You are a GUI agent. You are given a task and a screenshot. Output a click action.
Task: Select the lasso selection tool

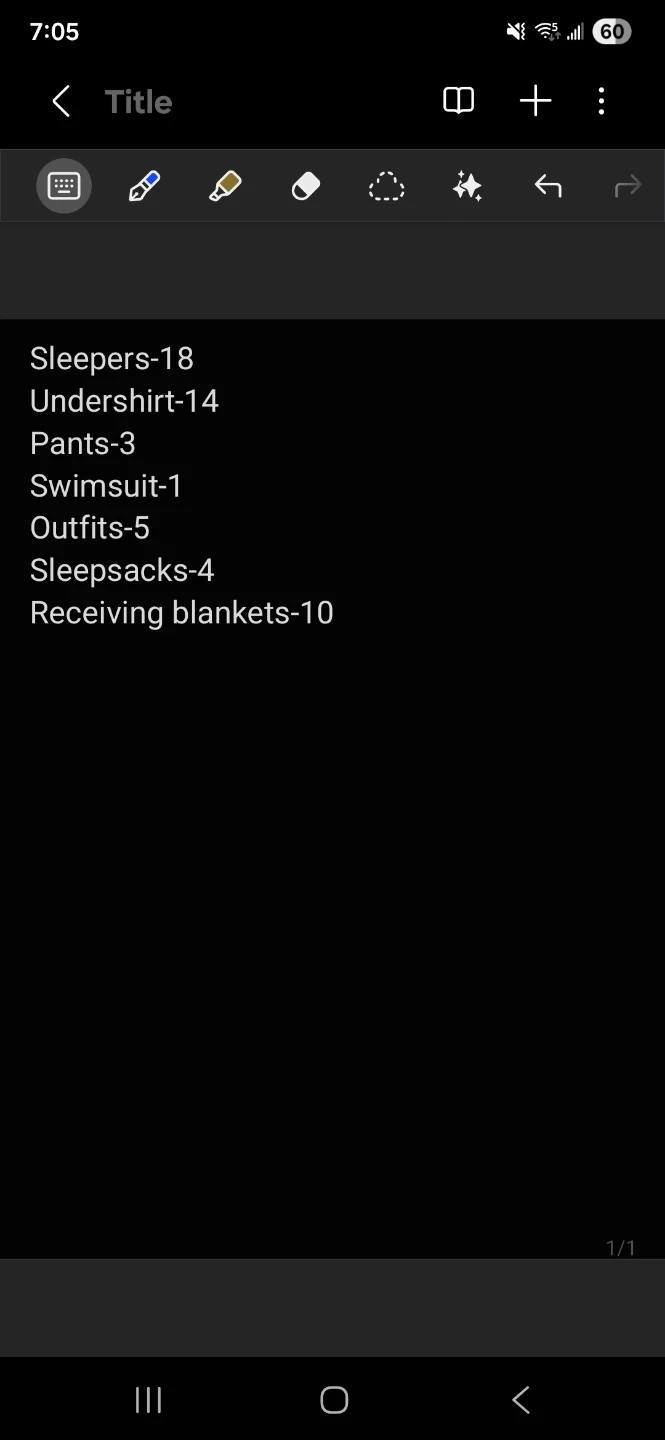pyautogui.click(x=386, y=186)
